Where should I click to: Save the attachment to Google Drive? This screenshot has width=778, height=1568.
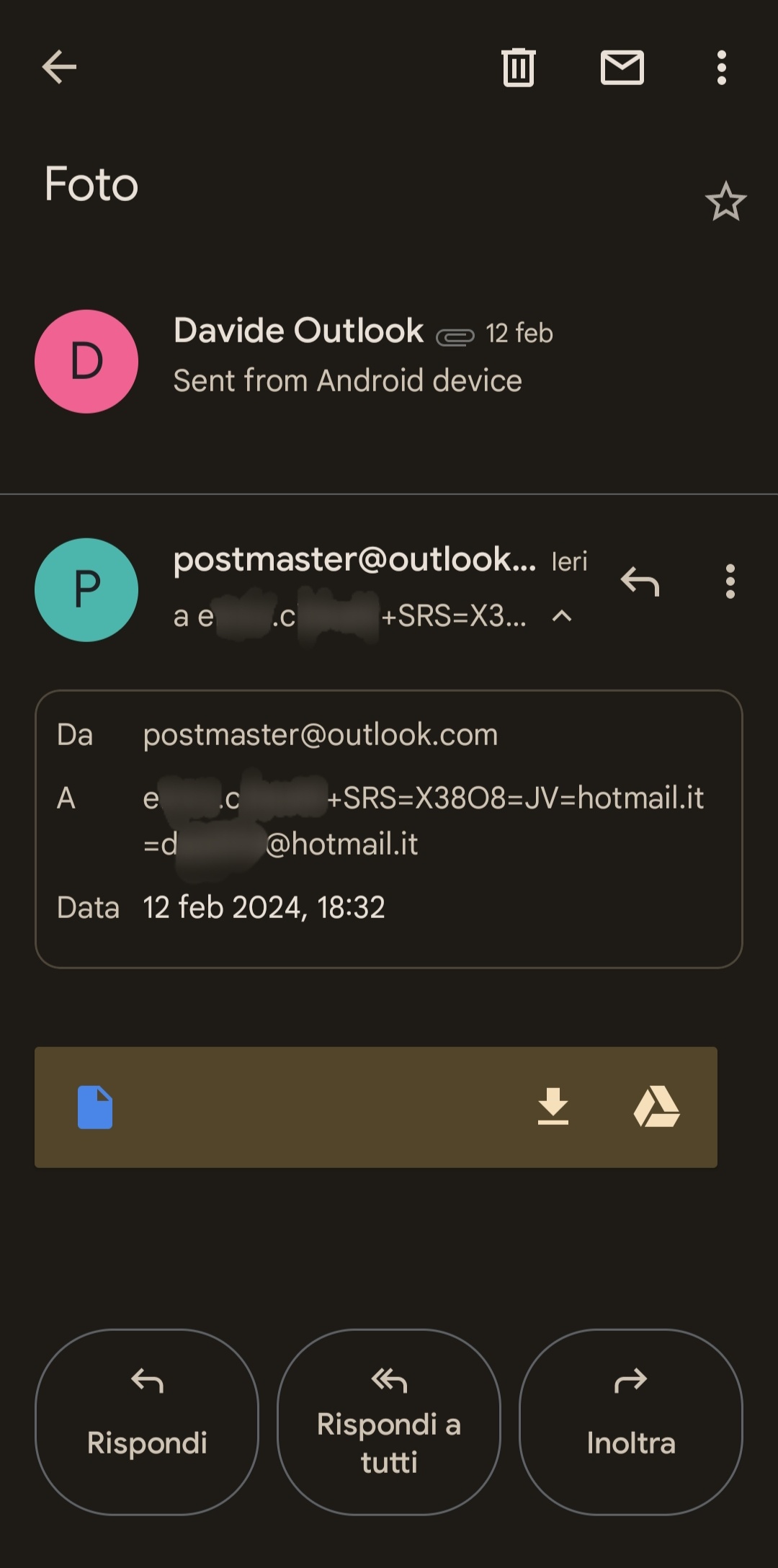[656, 1107]
